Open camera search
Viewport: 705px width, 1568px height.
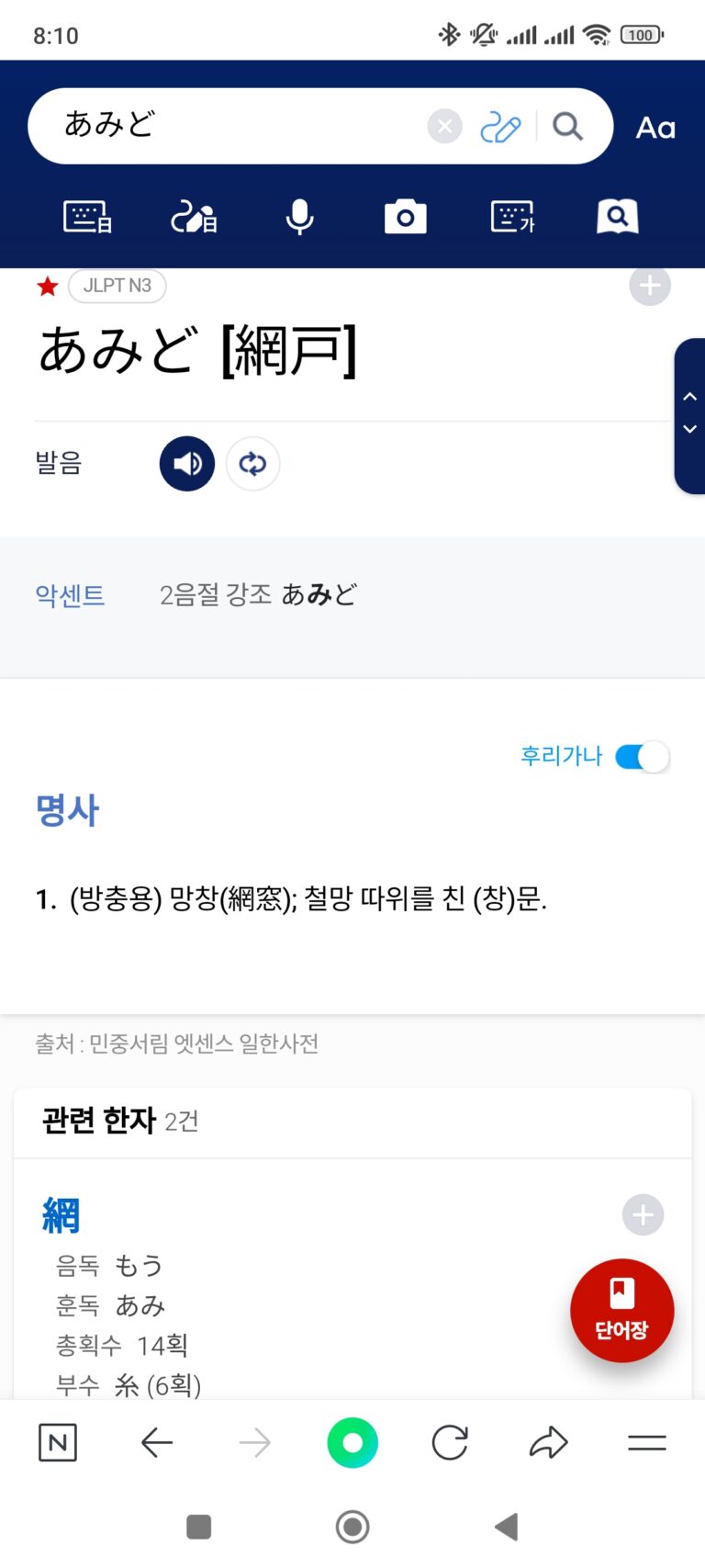[405, 218]
